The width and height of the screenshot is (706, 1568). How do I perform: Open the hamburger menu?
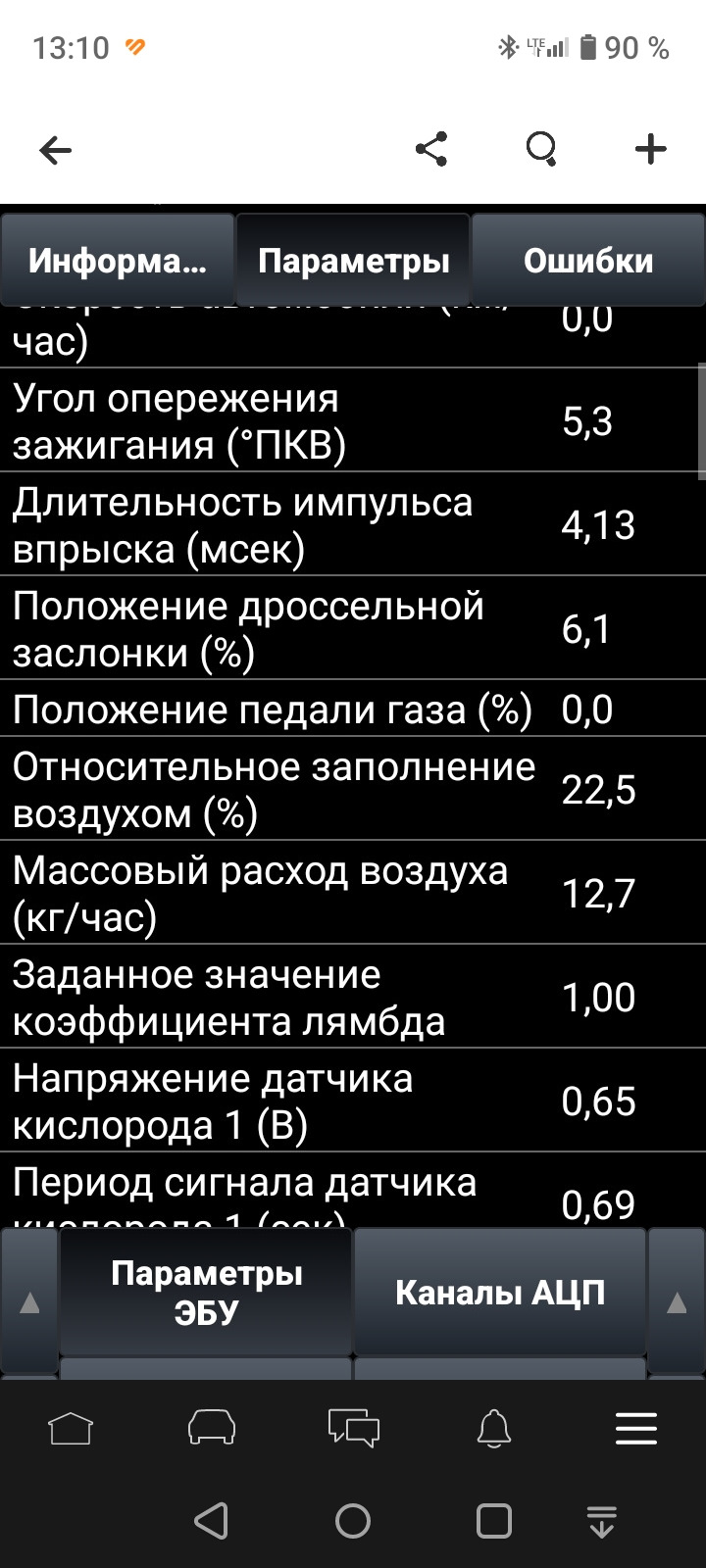point(635,1429)
